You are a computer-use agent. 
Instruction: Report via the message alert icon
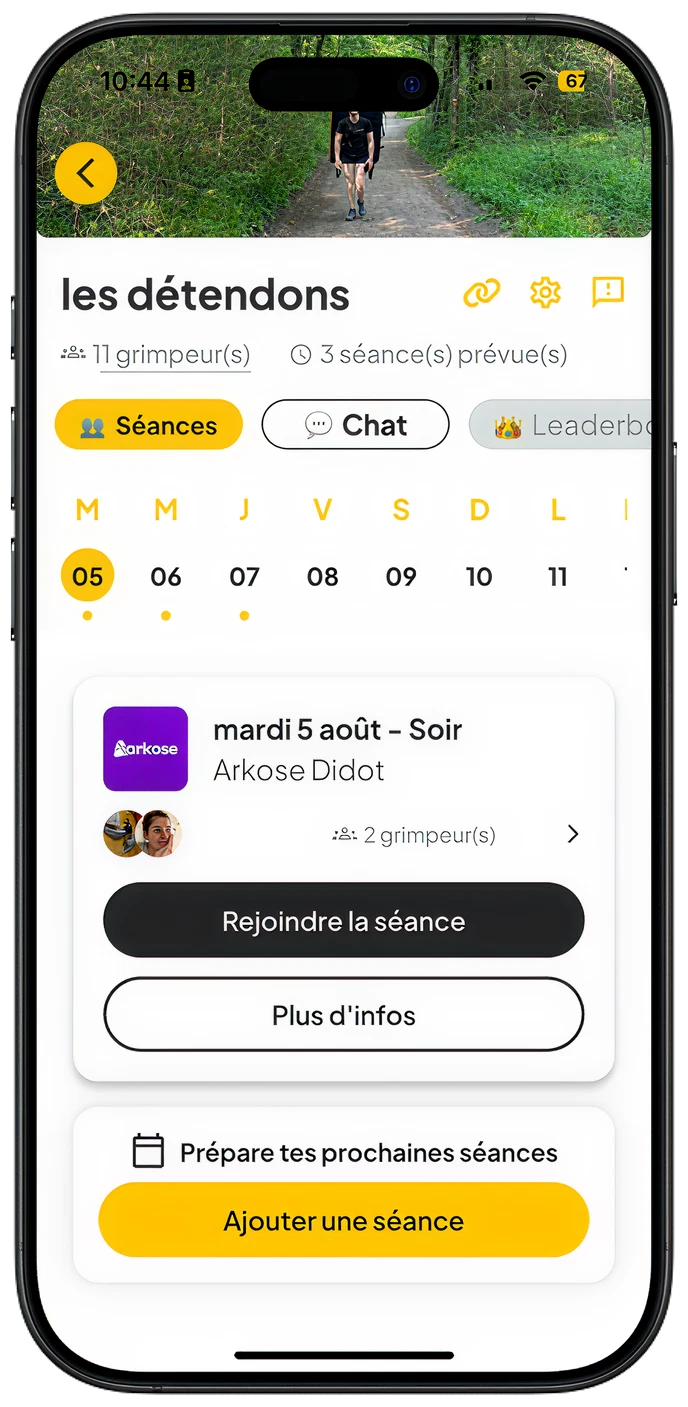pos(608,292)
